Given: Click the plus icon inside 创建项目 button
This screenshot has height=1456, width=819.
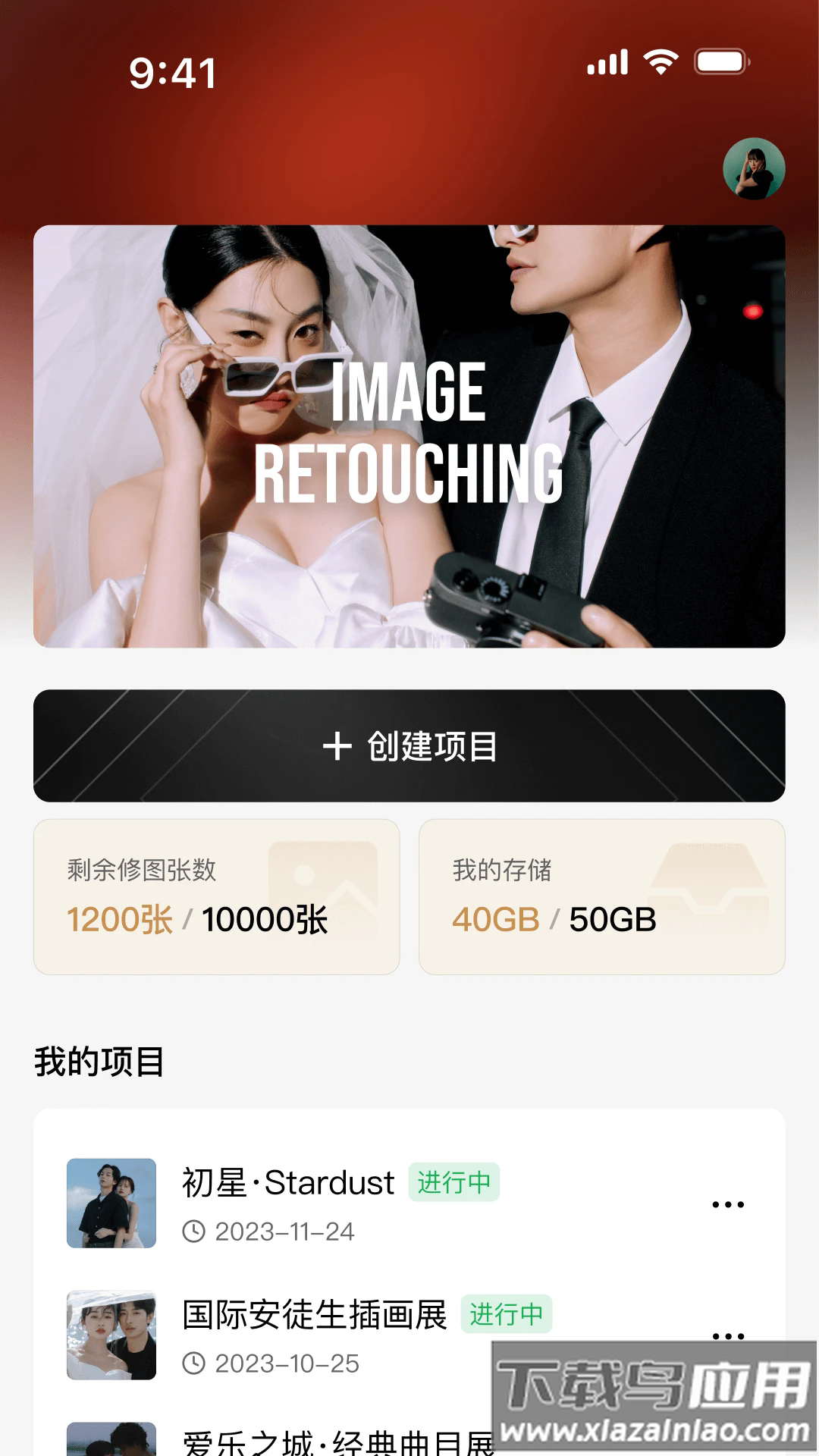Looking at the screenshot, I should pyautogui.click(x=338, y=745).
